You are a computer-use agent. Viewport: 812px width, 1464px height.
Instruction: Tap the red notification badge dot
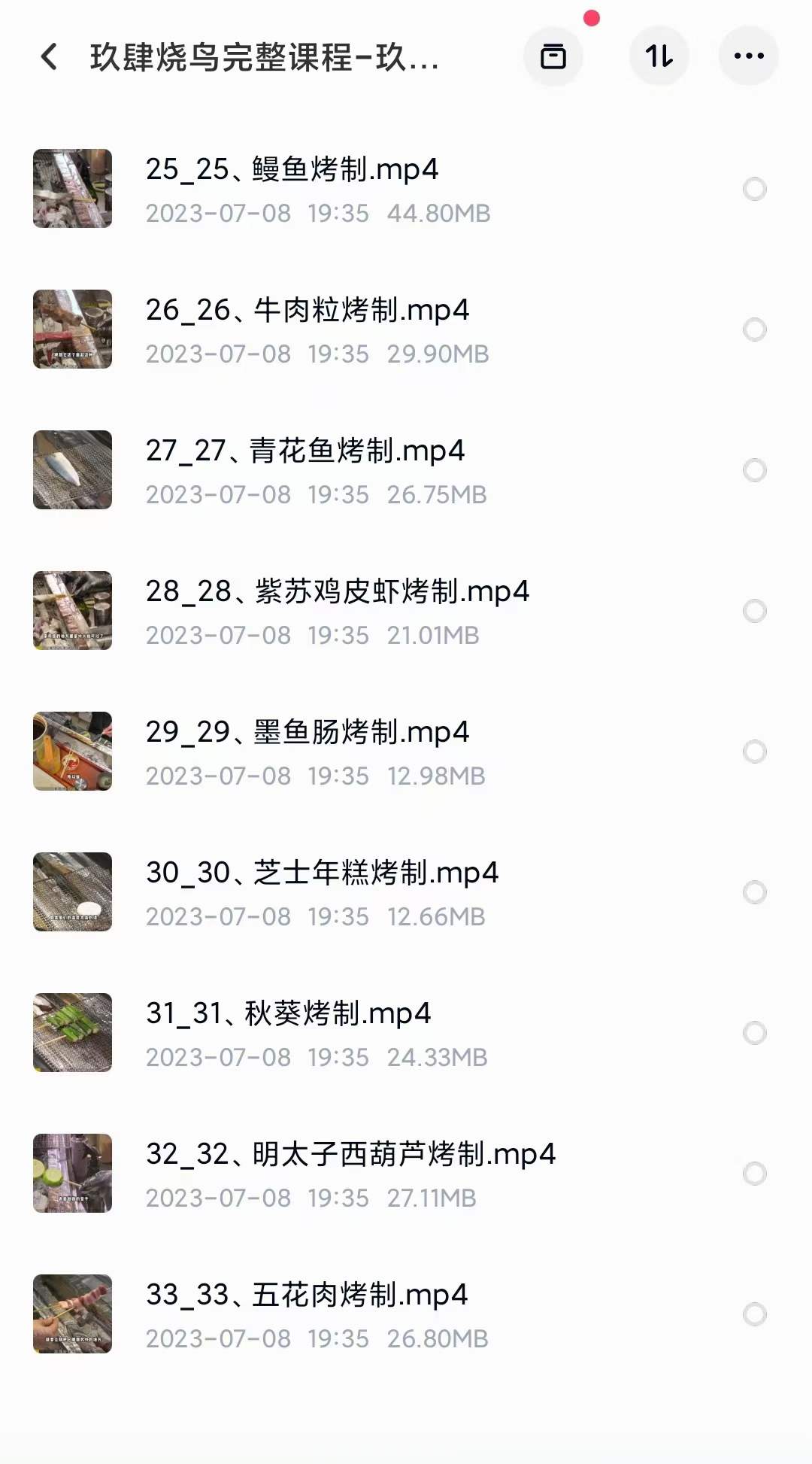(x=591, y=17)
